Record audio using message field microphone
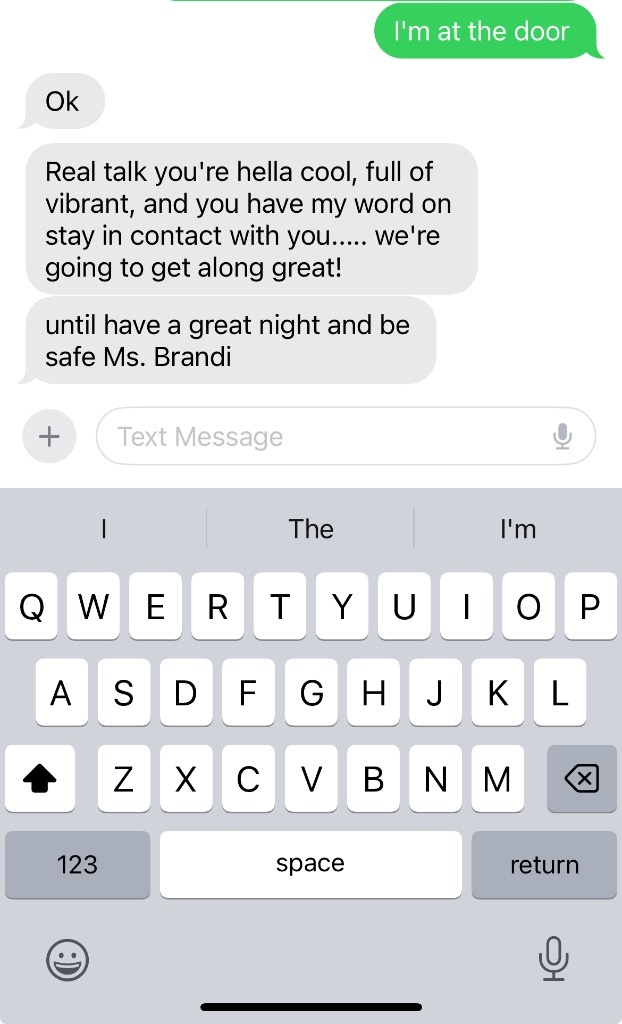Image resolution: width=622 pixels, height=1024 pixels. pyautogui.click(x=563, y=437)
